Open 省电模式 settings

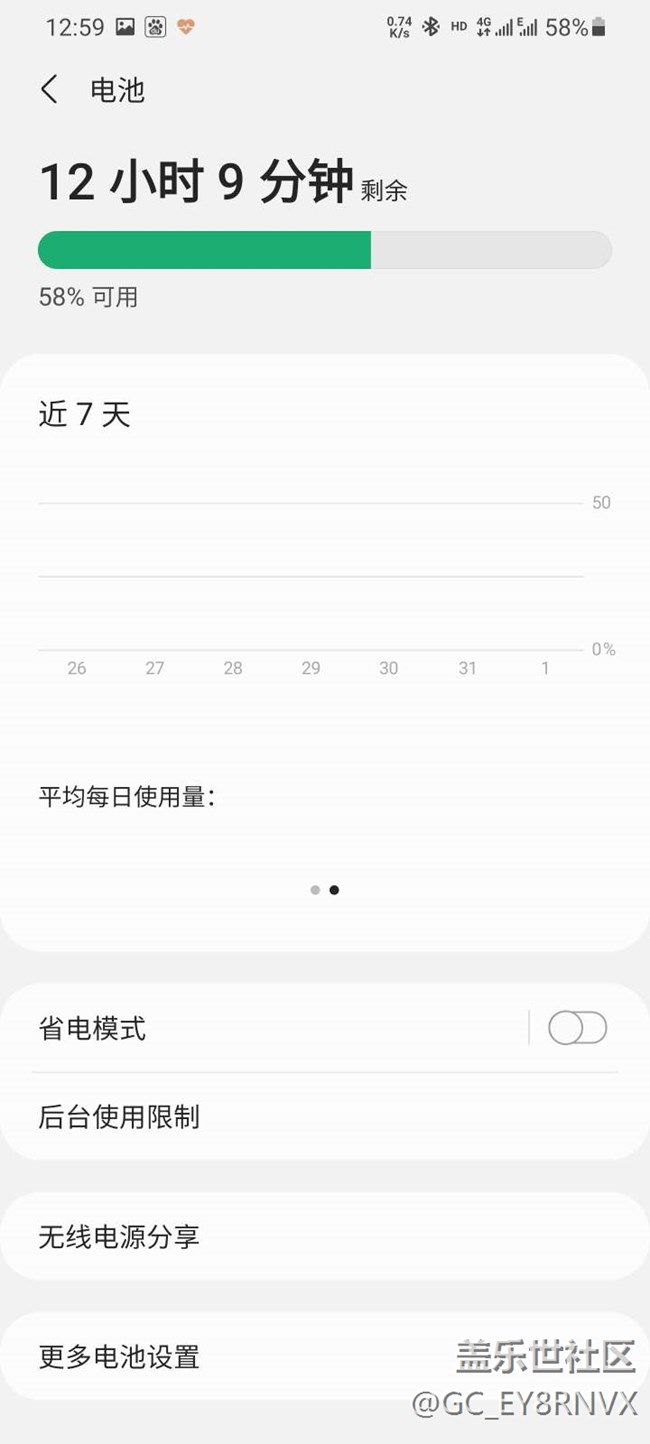[x=264, y=1028]
